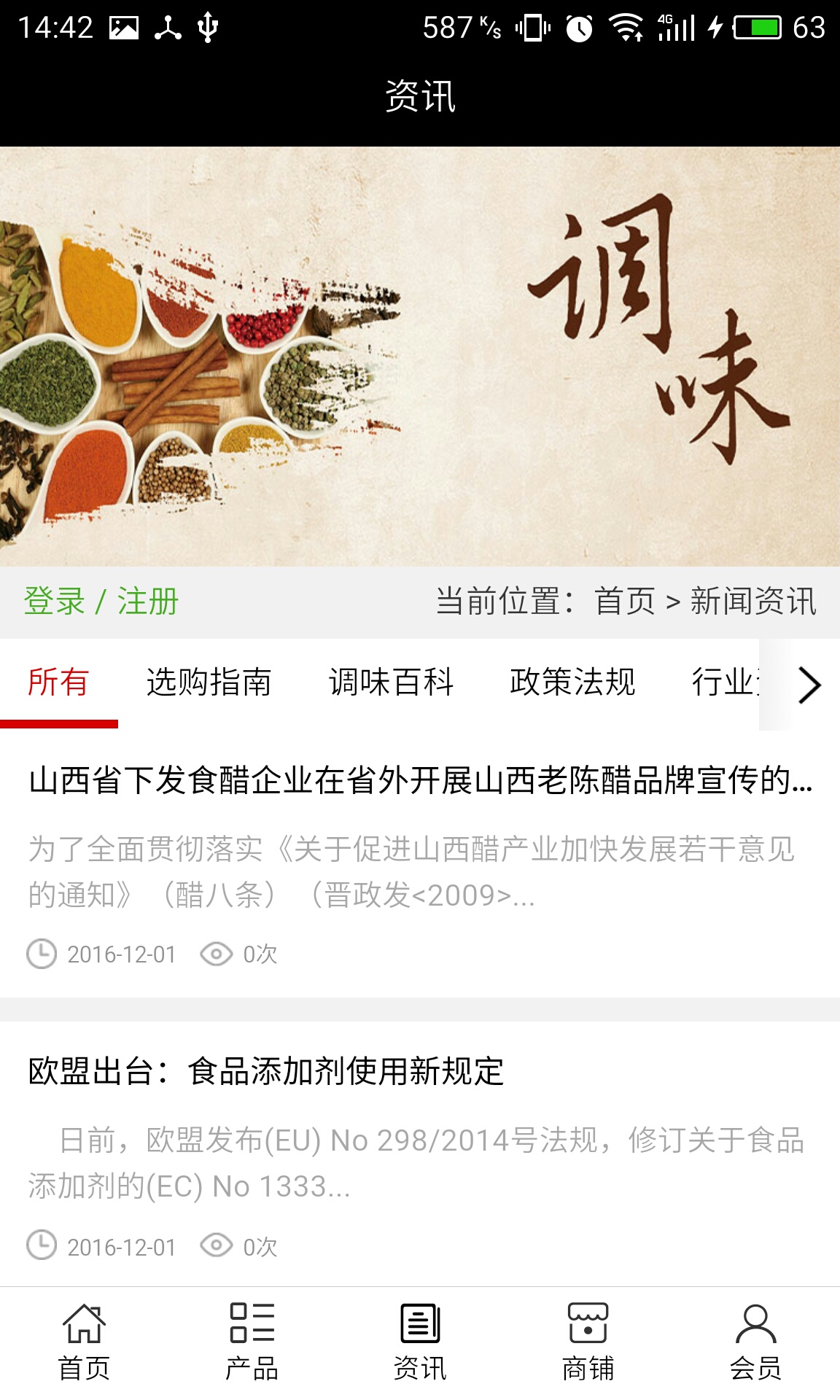This screenshot has width=840, height=1400.
Task: Switch to the 选购指南 tab
Action: point(209,682)
